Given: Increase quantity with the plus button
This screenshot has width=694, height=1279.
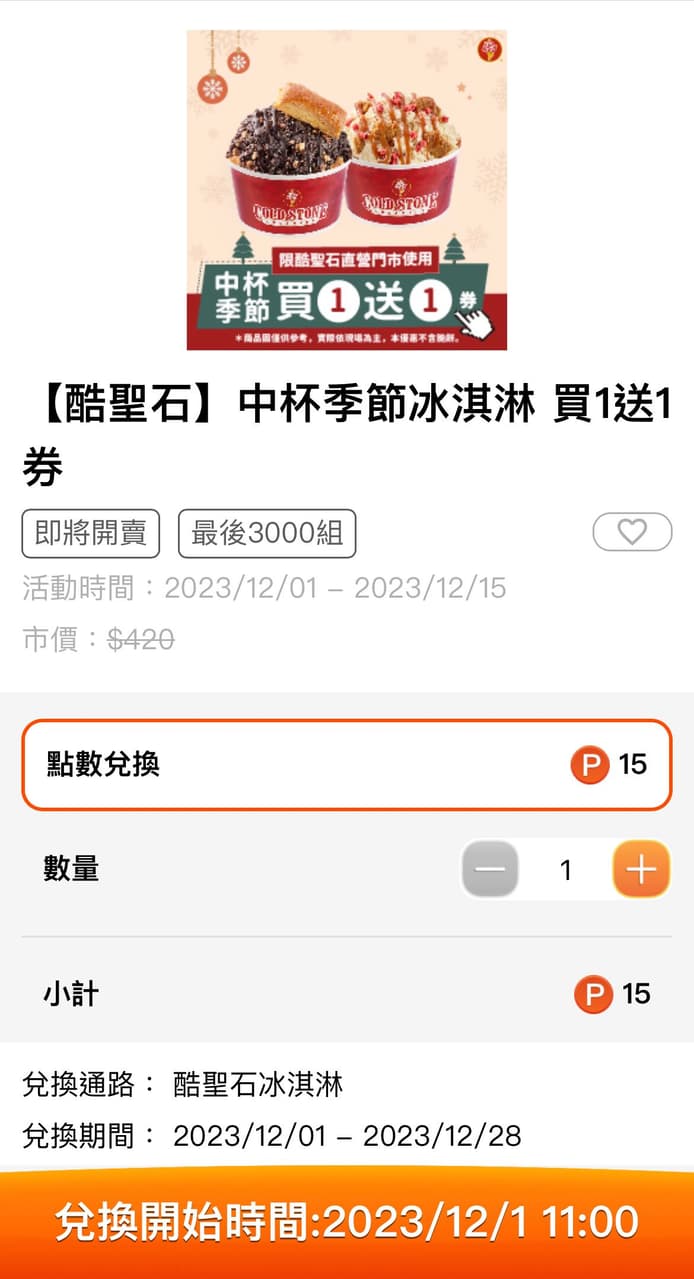Looking at the screenshot, I should pyautogui.click(x=641, y=869).
